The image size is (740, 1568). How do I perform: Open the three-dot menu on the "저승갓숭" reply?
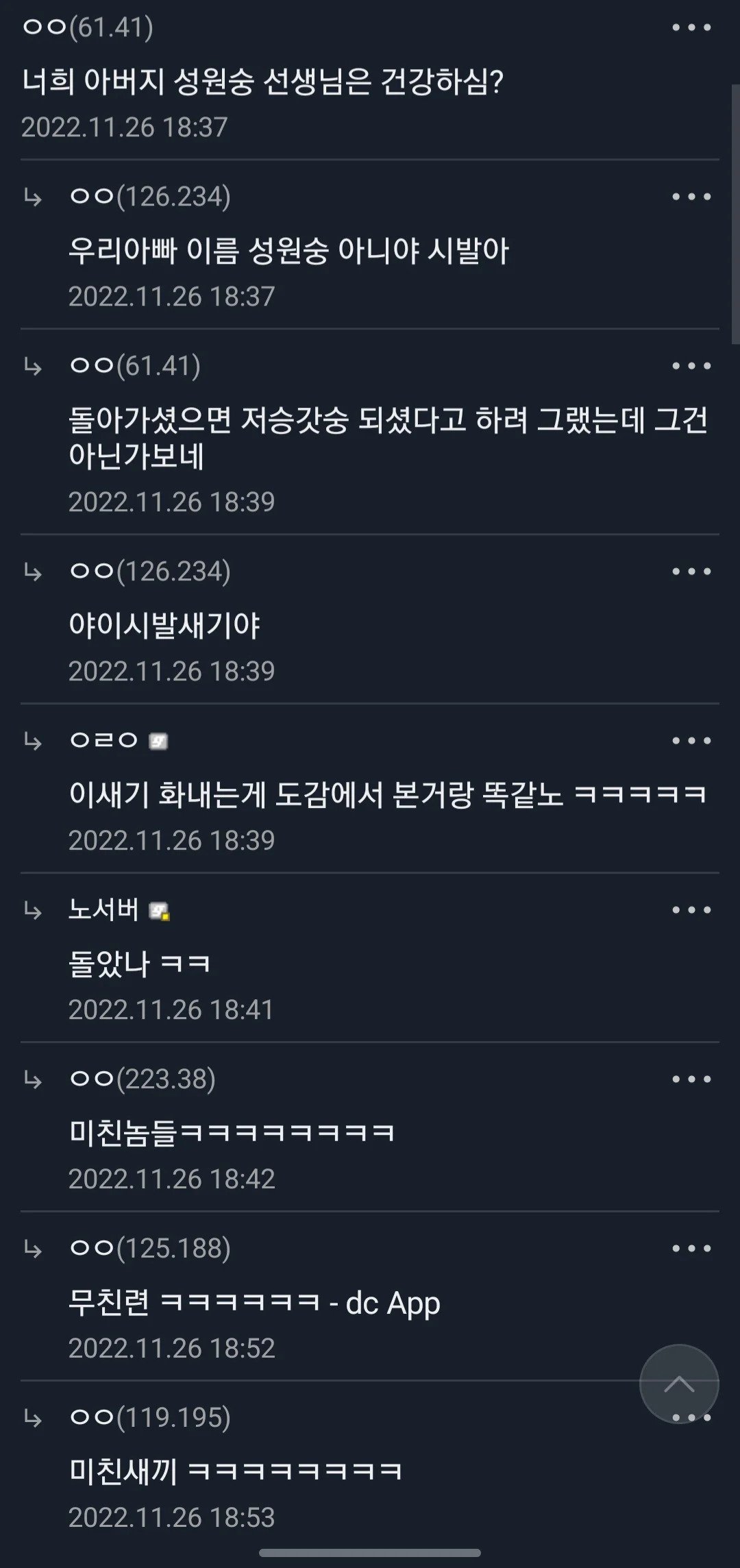pyautogui.click(x=691, y=366)
